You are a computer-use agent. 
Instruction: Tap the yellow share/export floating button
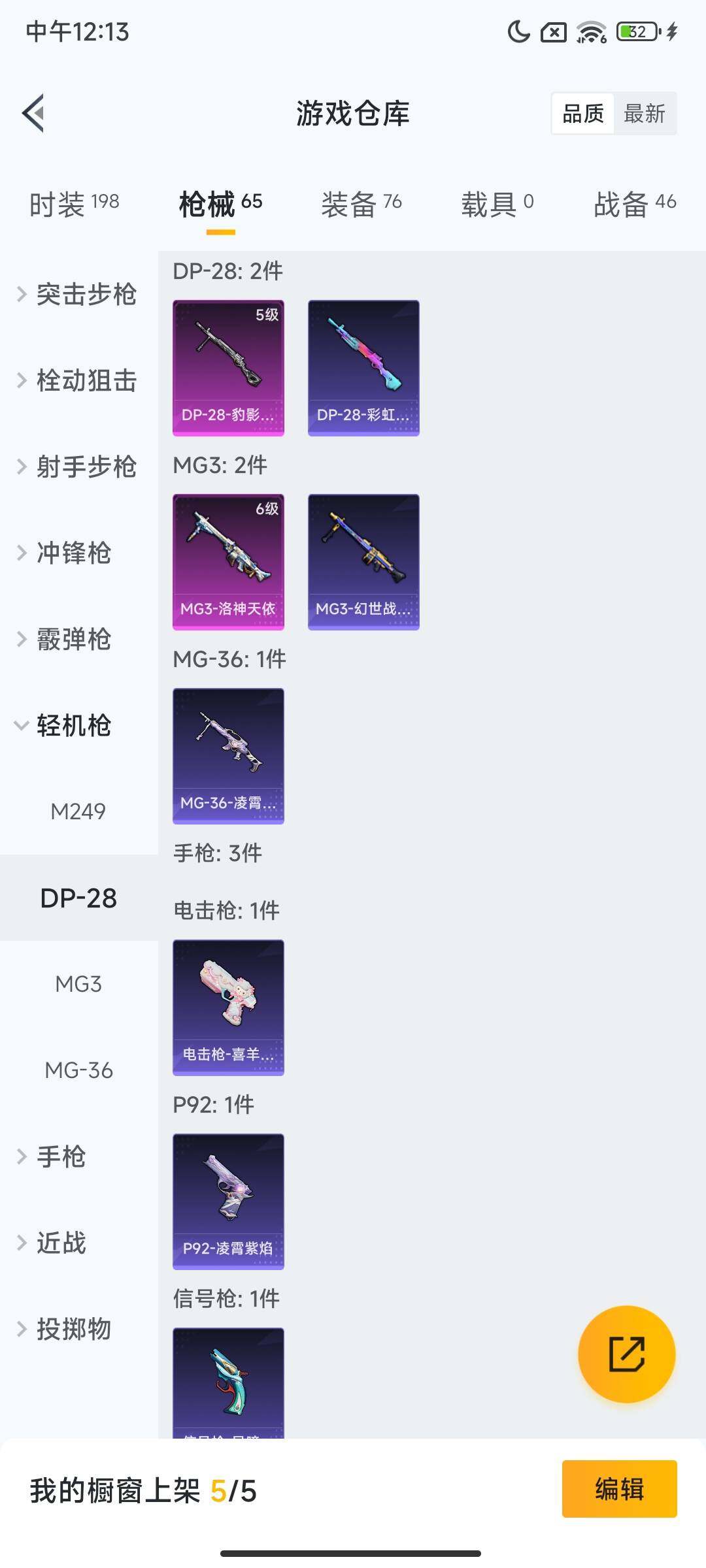tap(626, 1354)
